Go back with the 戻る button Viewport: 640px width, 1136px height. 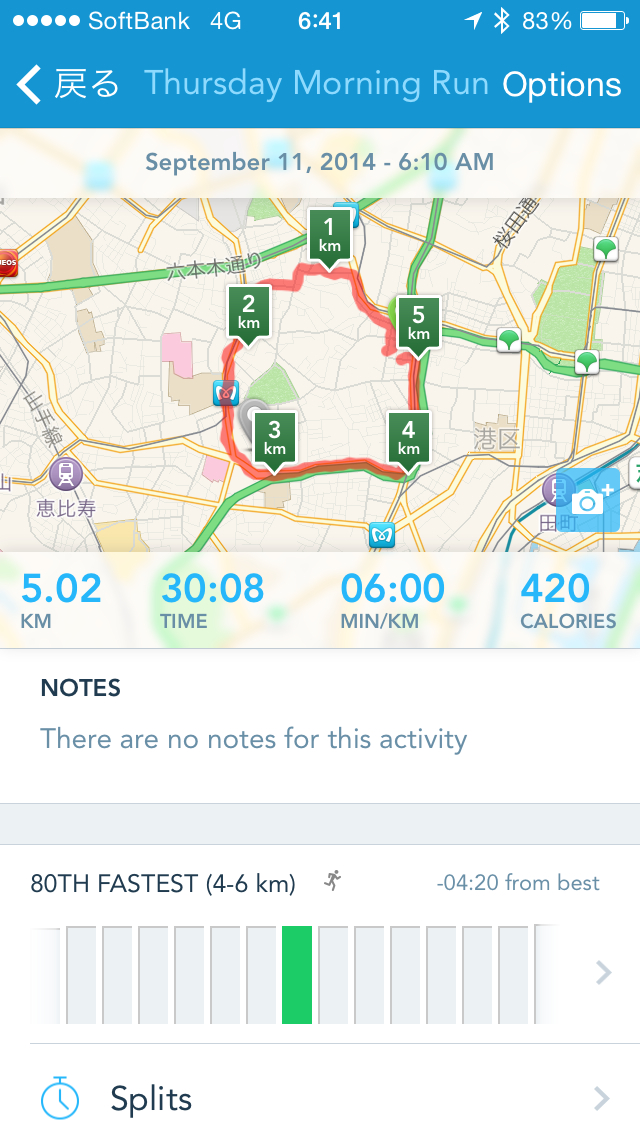pyautogui.click(x=68, y=84)
